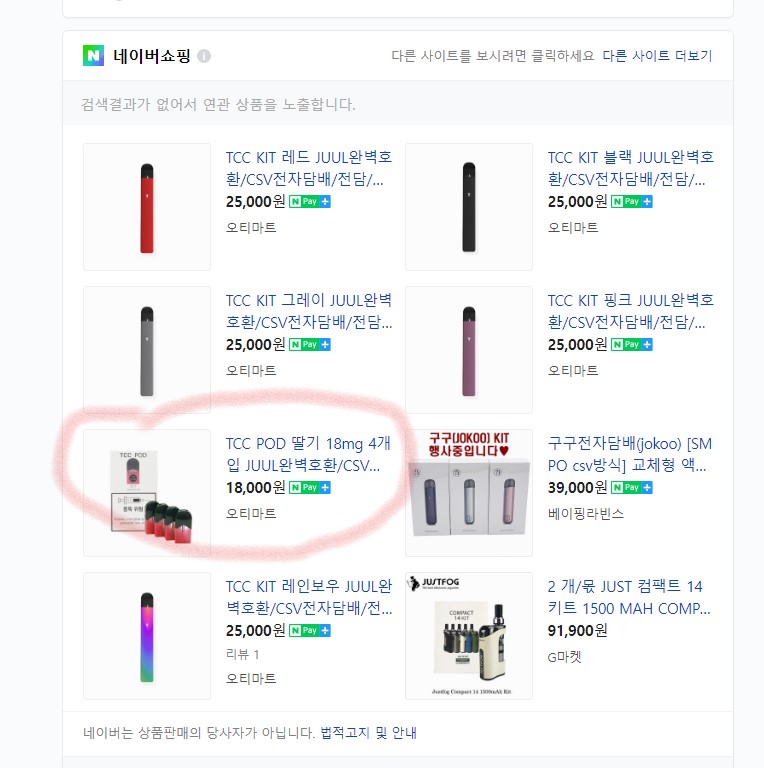View the pink TCC KIT product image

point(469,350)
